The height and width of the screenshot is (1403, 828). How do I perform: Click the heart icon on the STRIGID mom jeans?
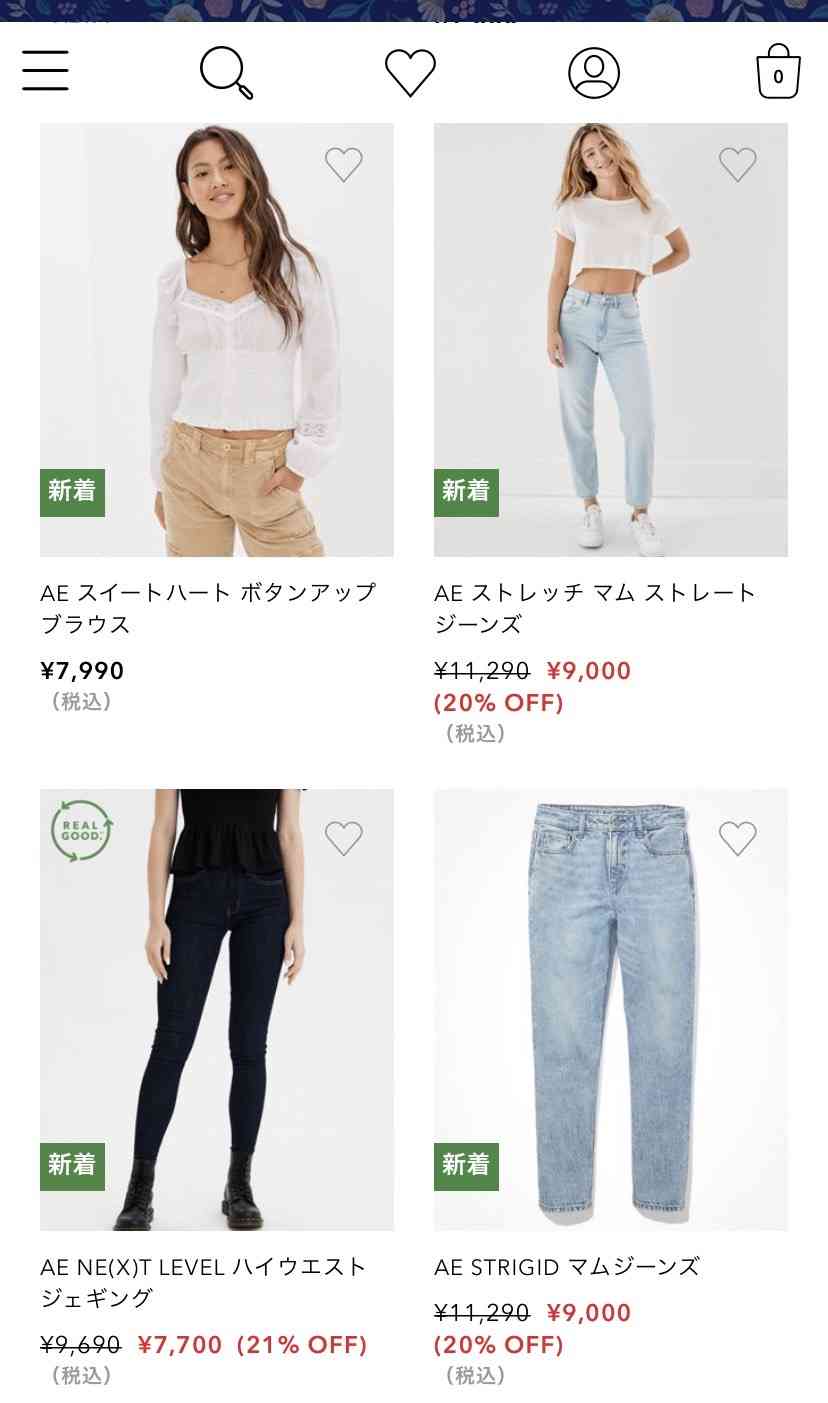(738, 836)
